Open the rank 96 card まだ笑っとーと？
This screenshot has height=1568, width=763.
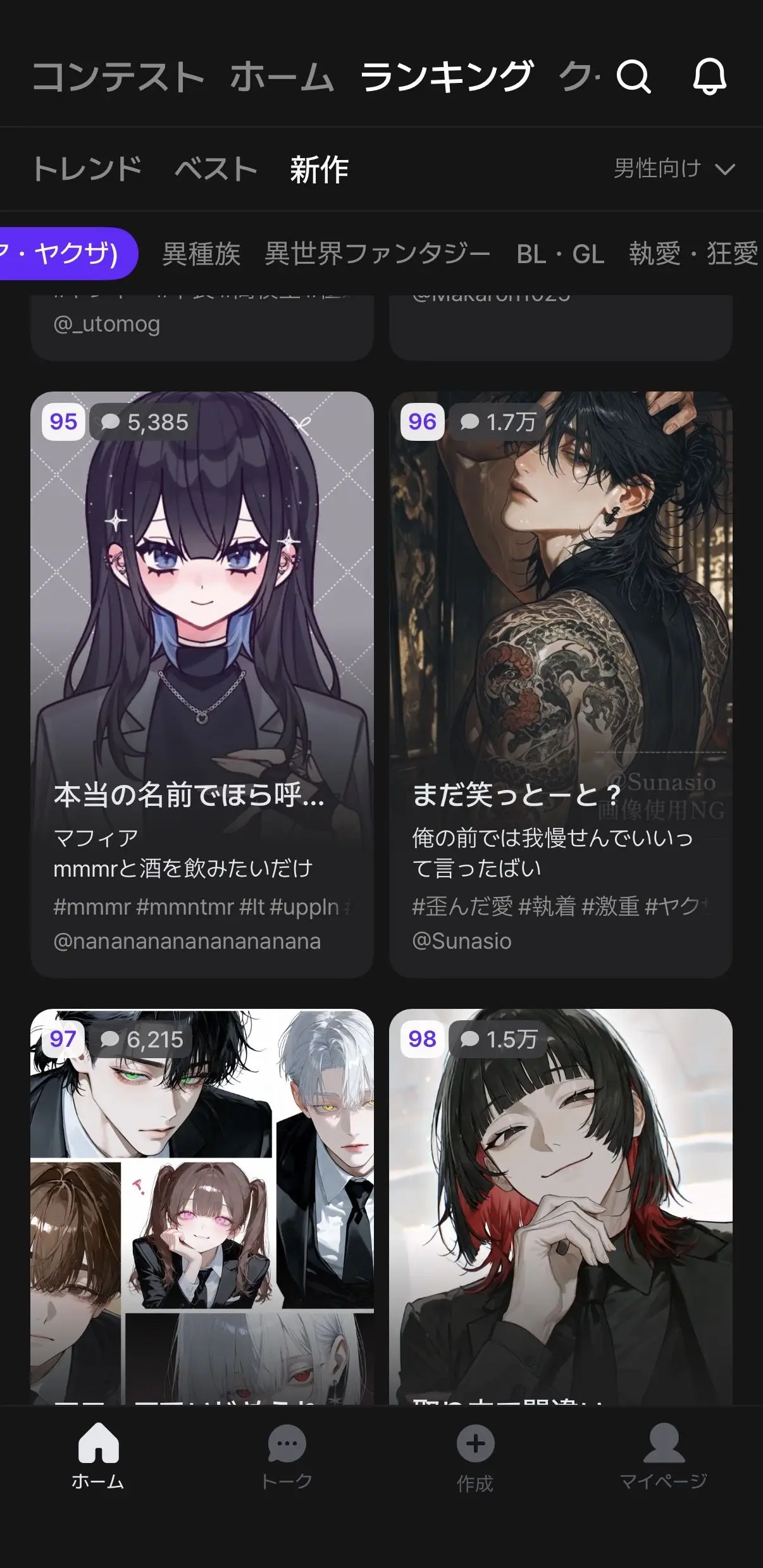pos(561,684)
